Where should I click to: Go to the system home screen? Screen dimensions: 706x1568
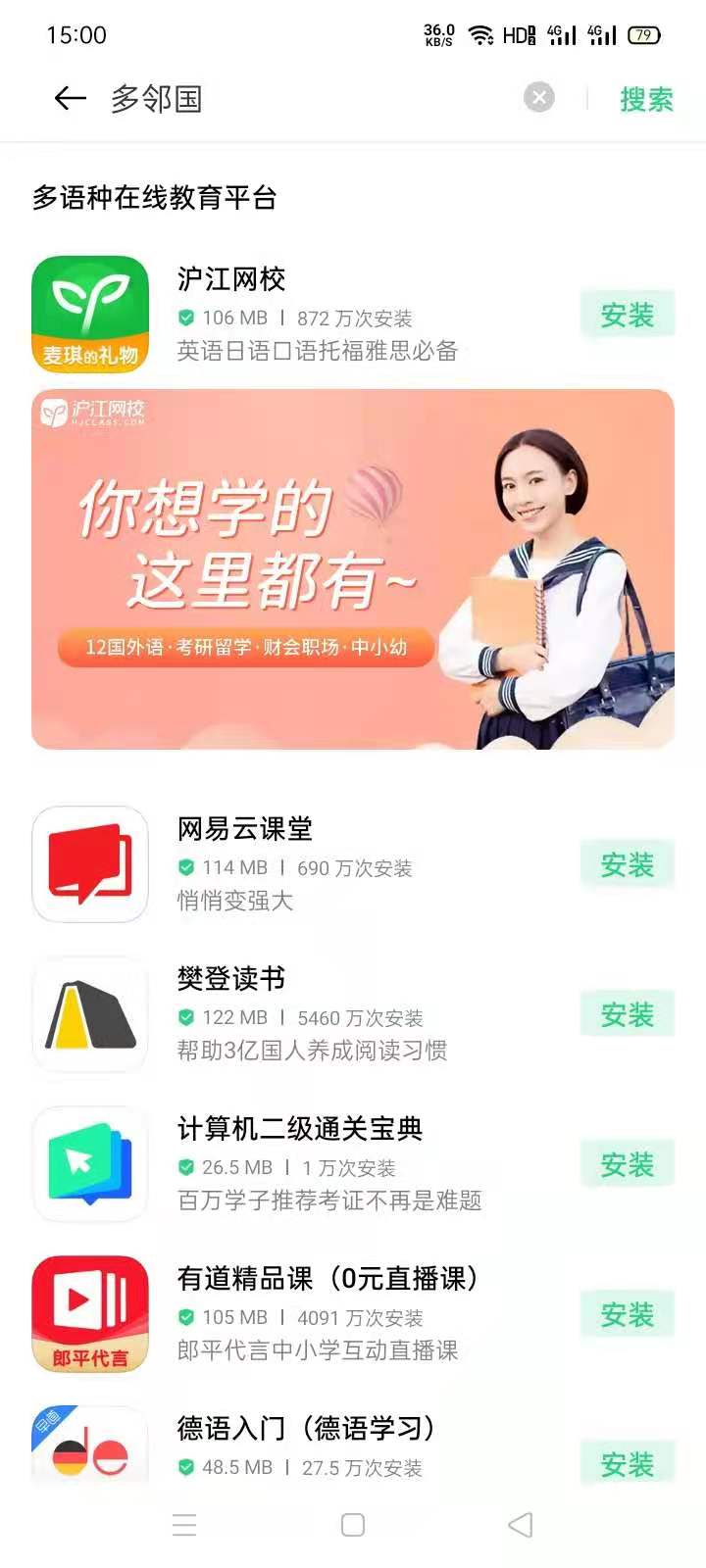353,1525
